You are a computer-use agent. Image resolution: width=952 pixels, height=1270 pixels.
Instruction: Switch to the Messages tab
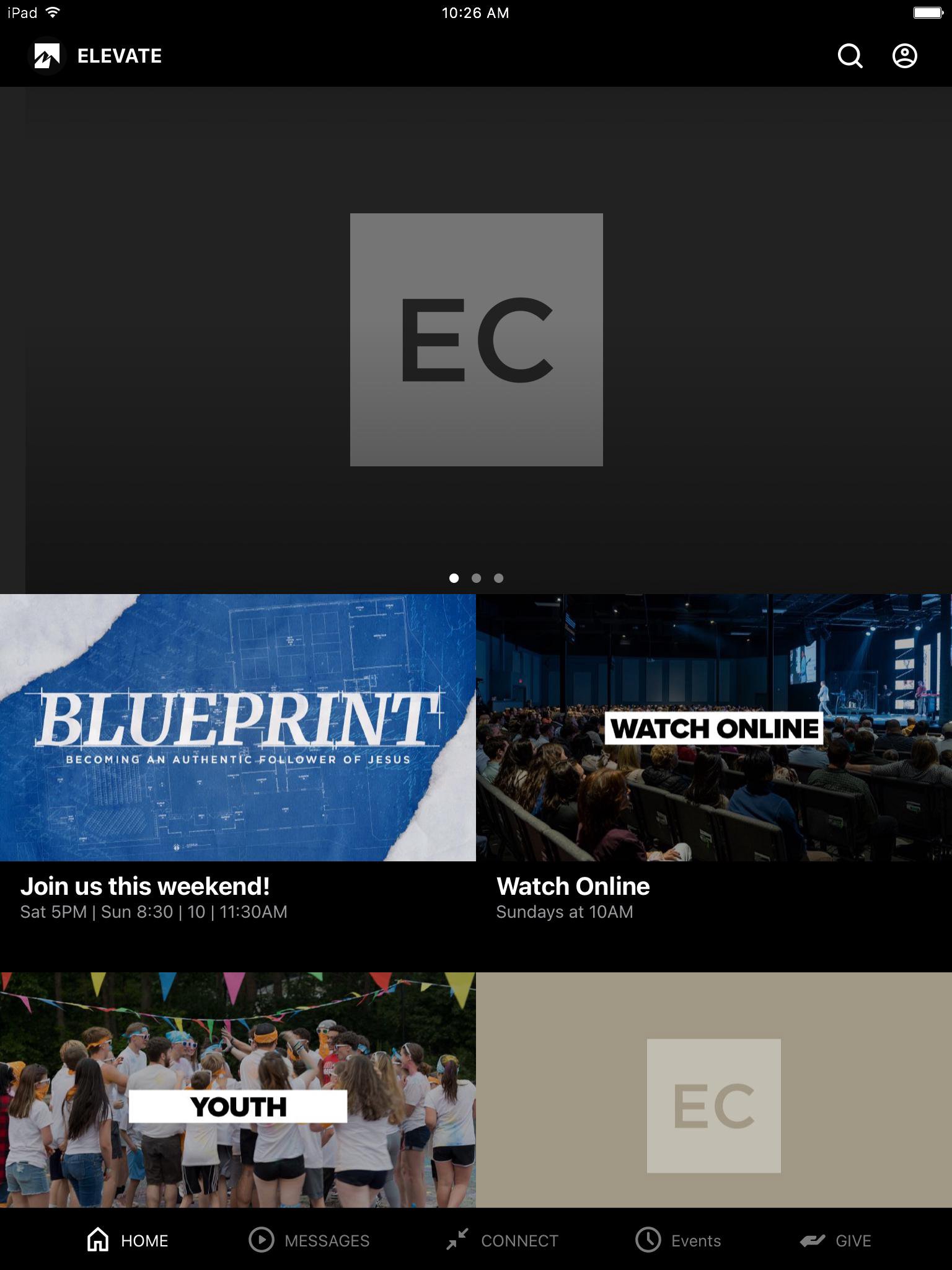click(x=309, y=1240)
